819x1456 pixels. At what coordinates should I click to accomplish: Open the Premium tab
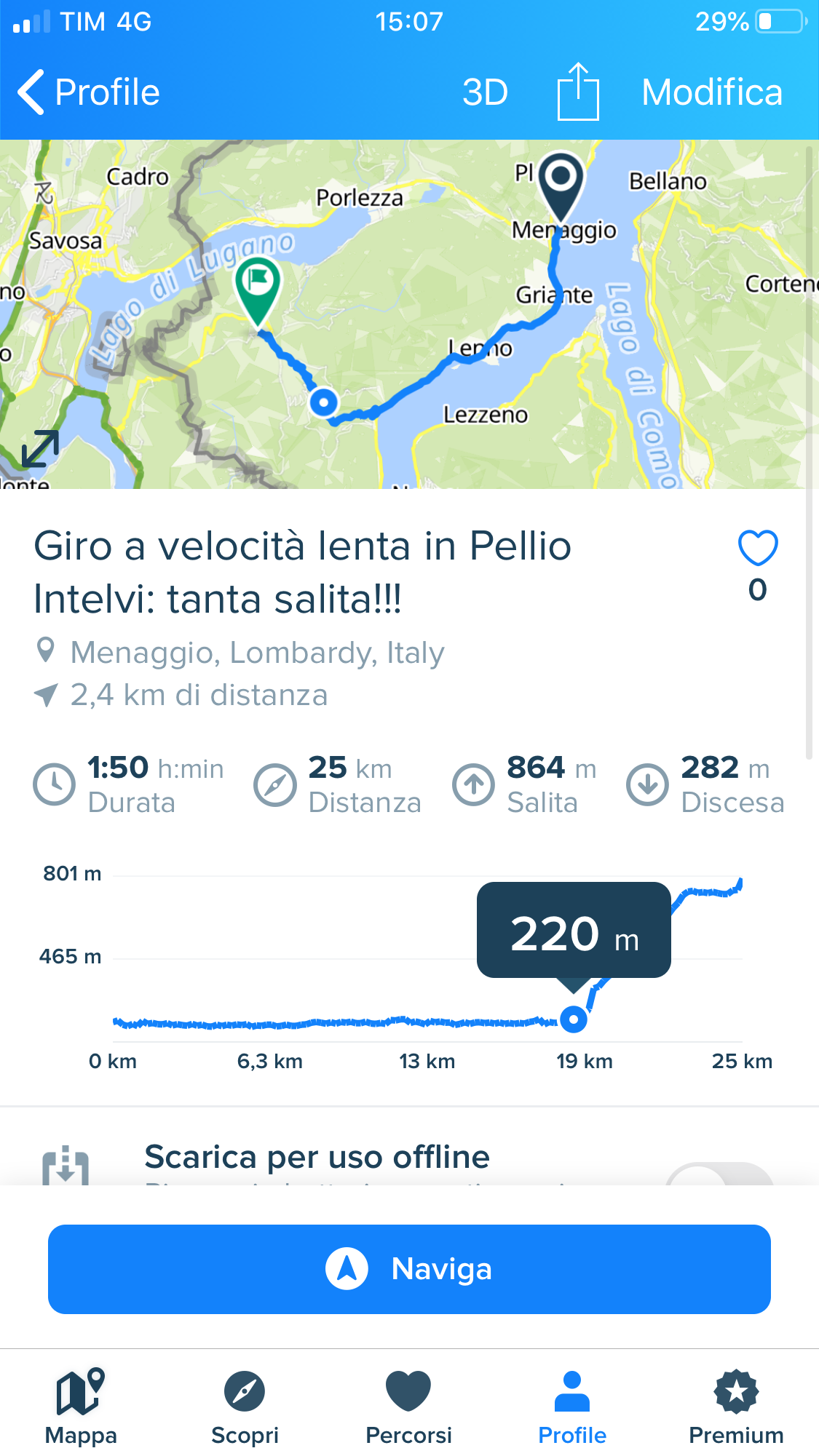[x=736, y=1406]
